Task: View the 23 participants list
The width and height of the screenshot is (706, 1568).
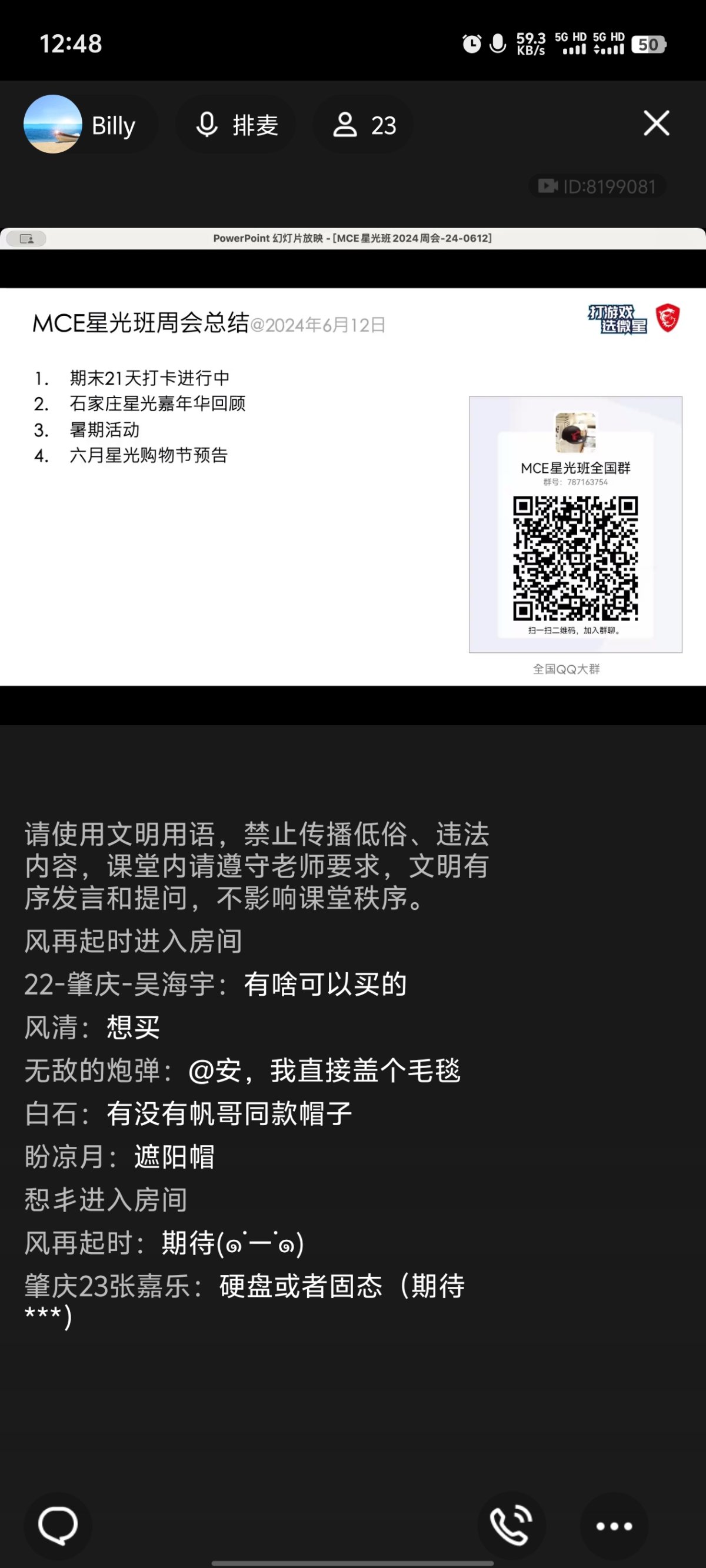Action: pos(364,125)
